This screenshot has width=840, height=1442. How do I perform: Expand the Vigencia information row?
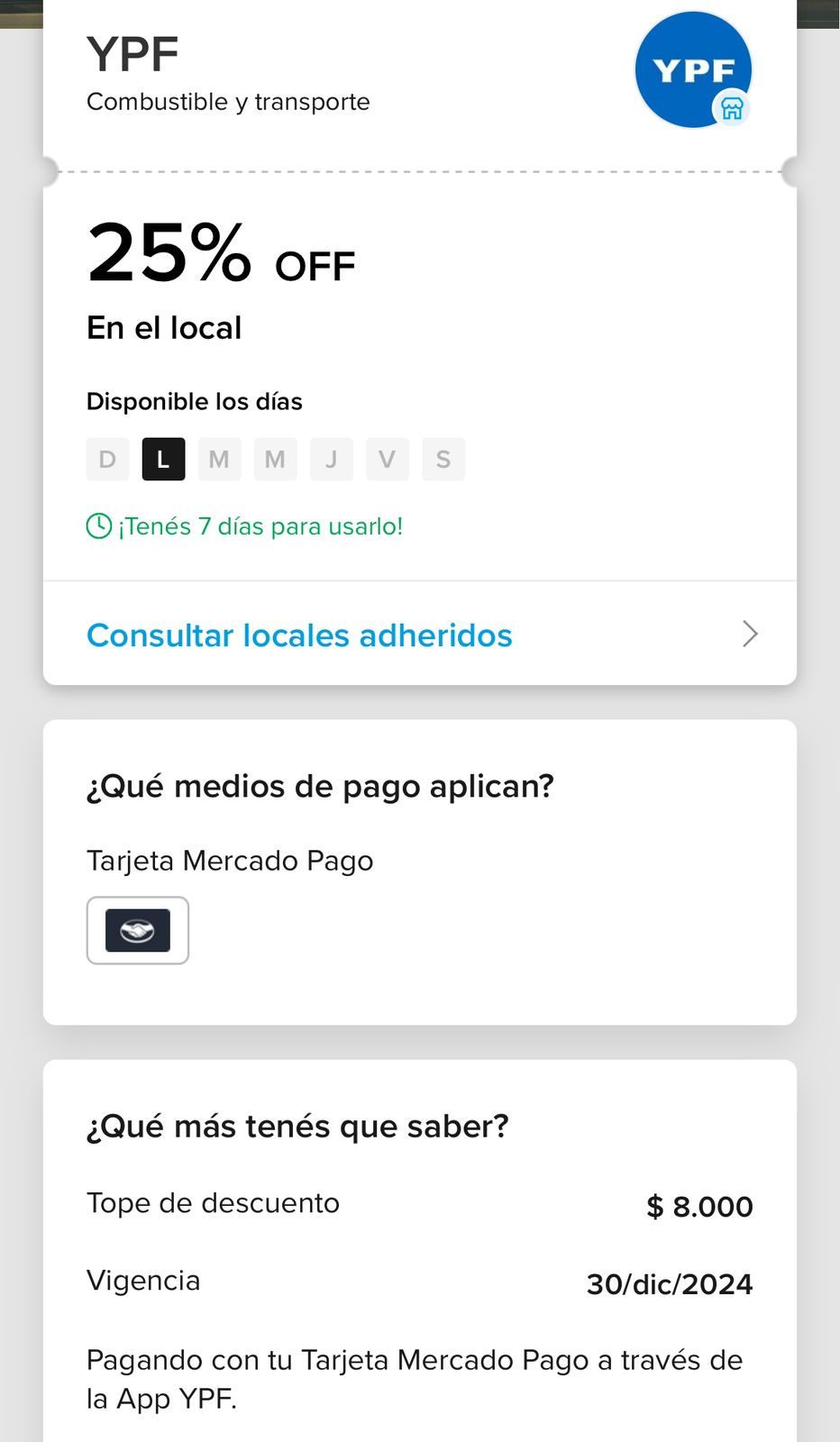pos(143,1281)
